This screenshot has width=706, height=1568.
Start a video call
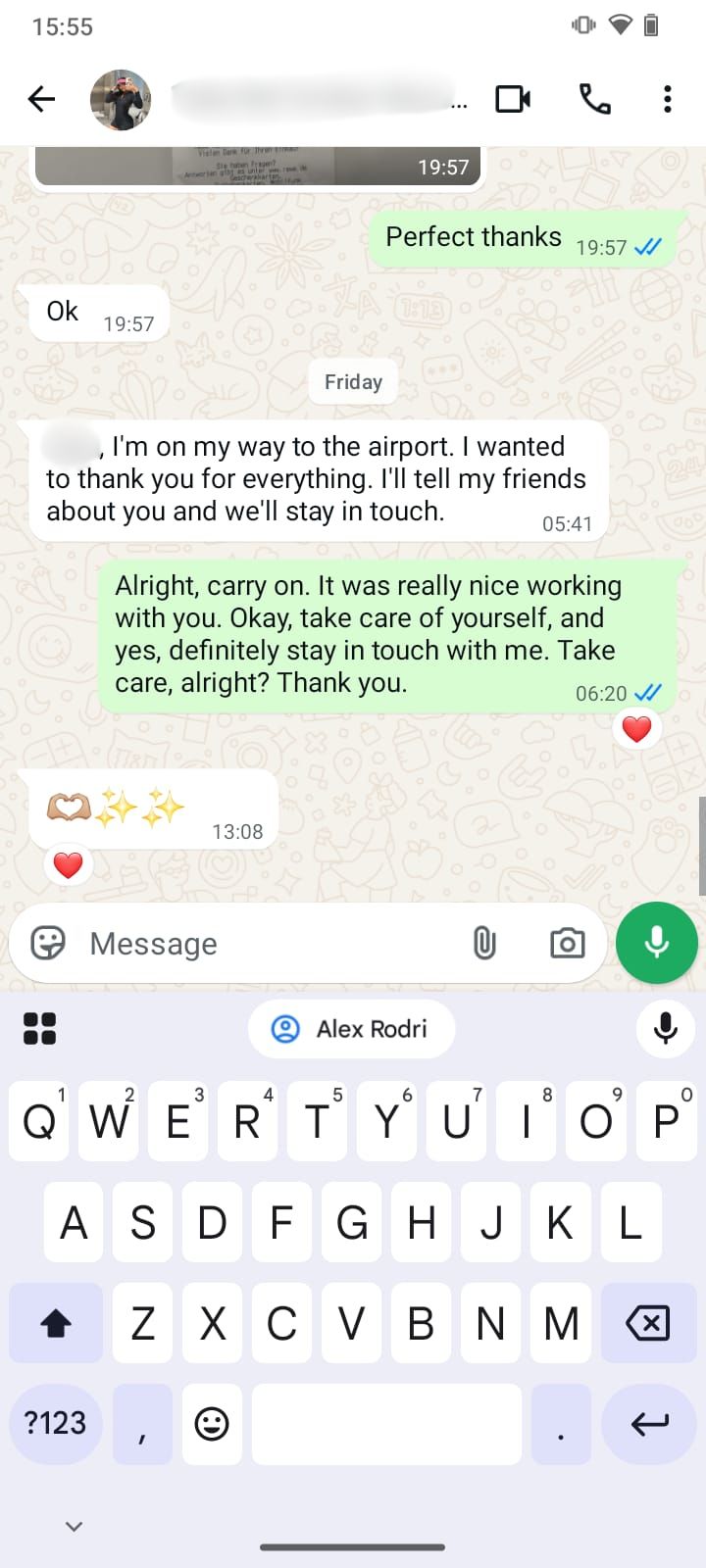tap(513, 99)
